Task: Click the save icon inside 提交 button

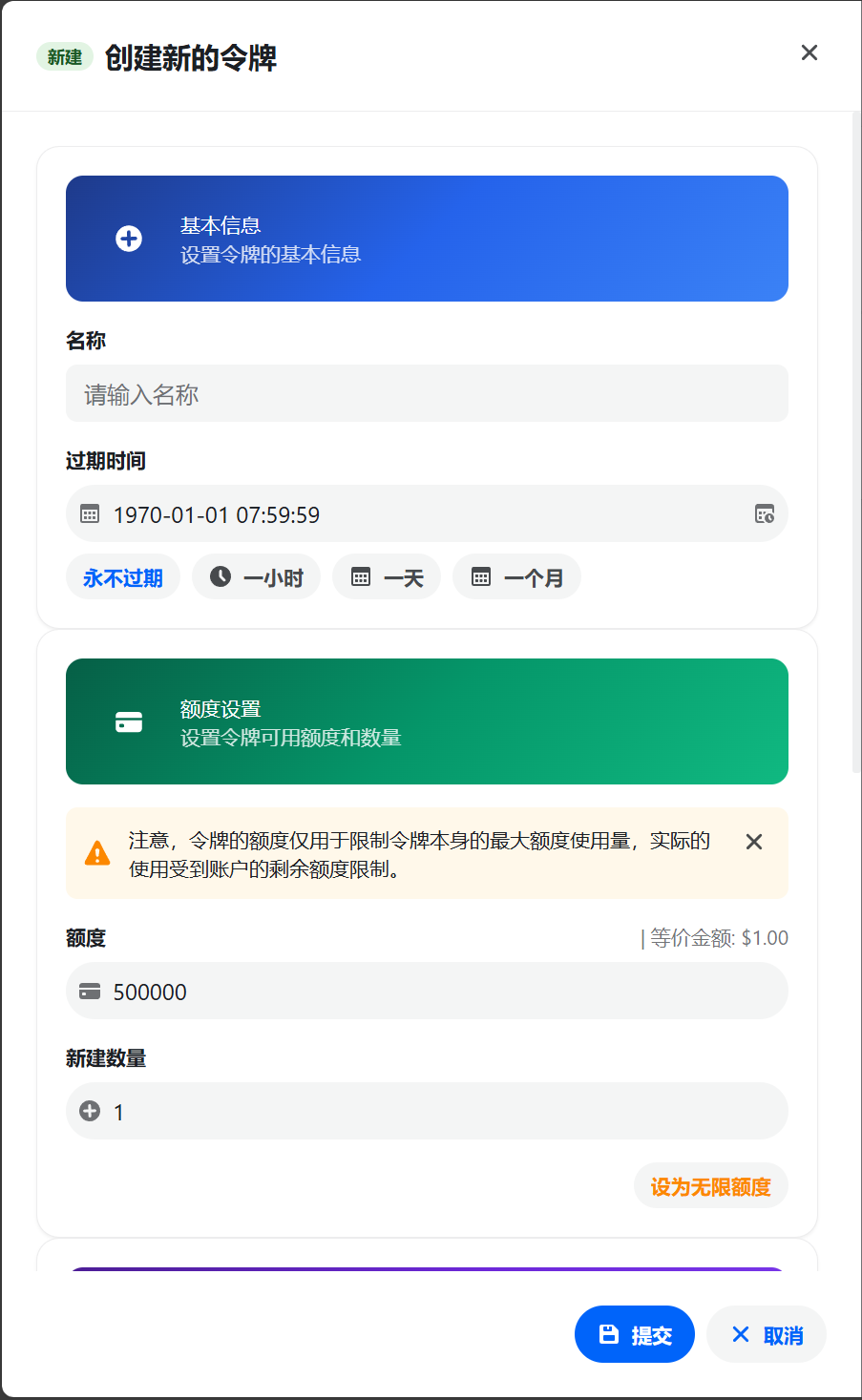Action: (609, 1333)
